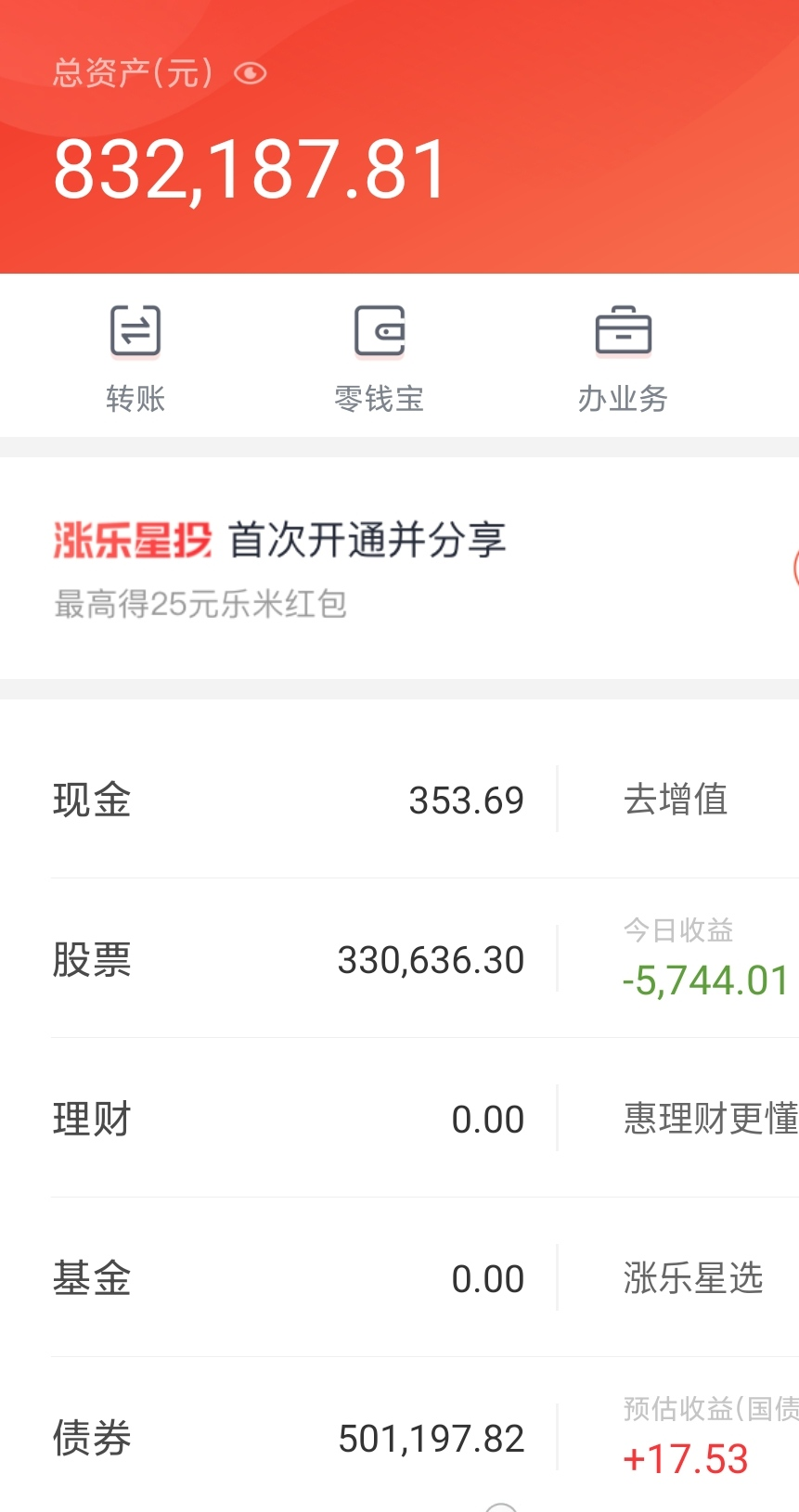
Task: Tap 办业务 briefcase shortcut
Action: click(x=623, y=355)
